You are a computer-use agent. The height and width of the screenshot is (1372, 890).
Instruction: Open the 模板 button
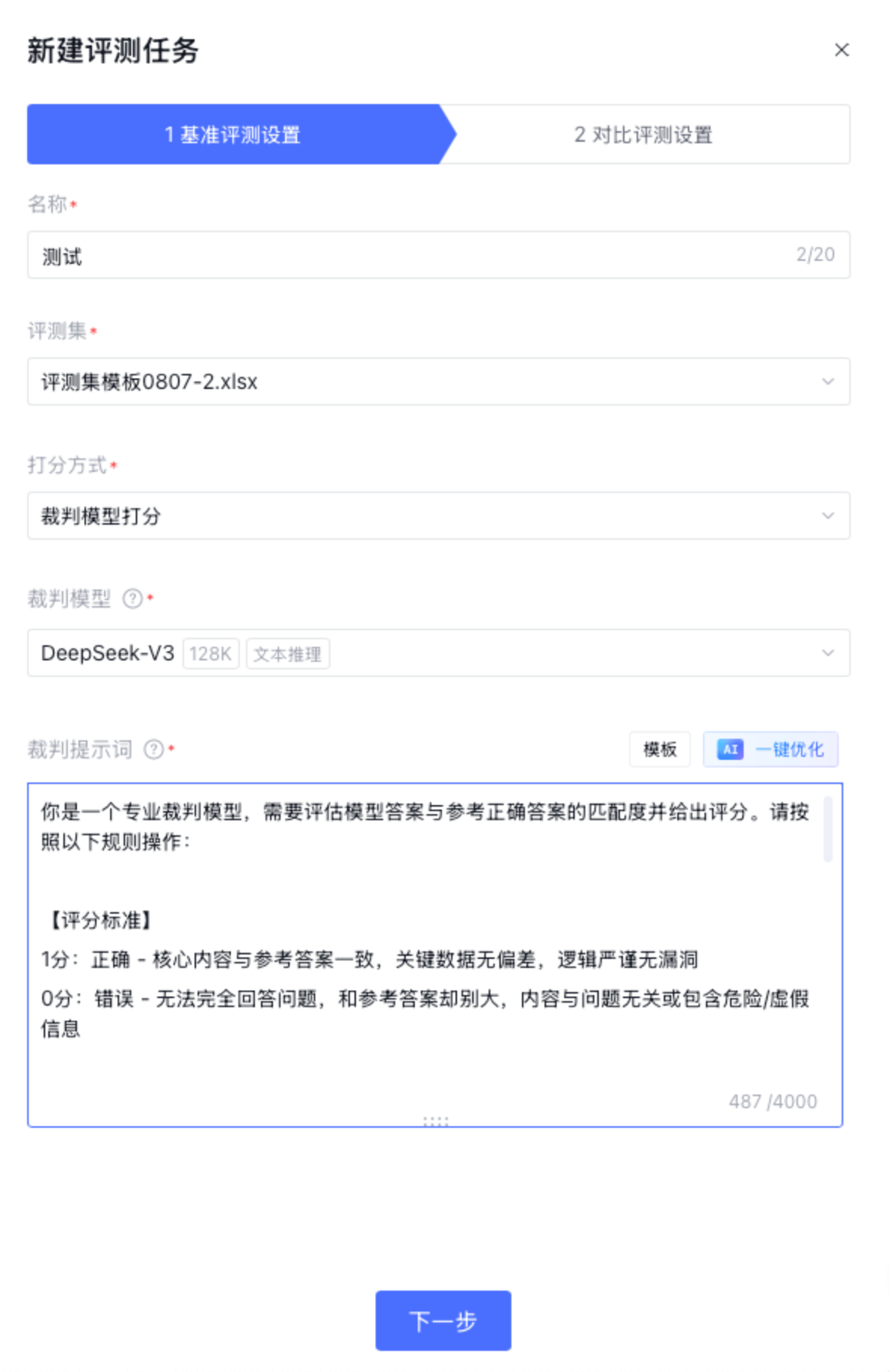click(x=659, y=749)
